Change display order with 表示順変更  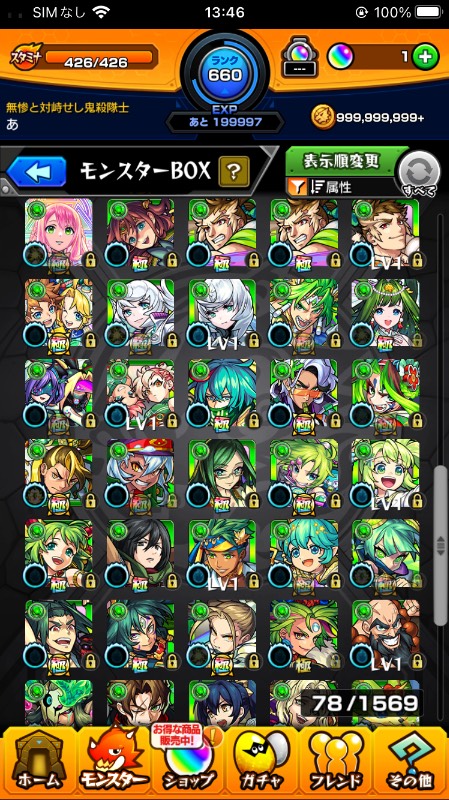341,161
